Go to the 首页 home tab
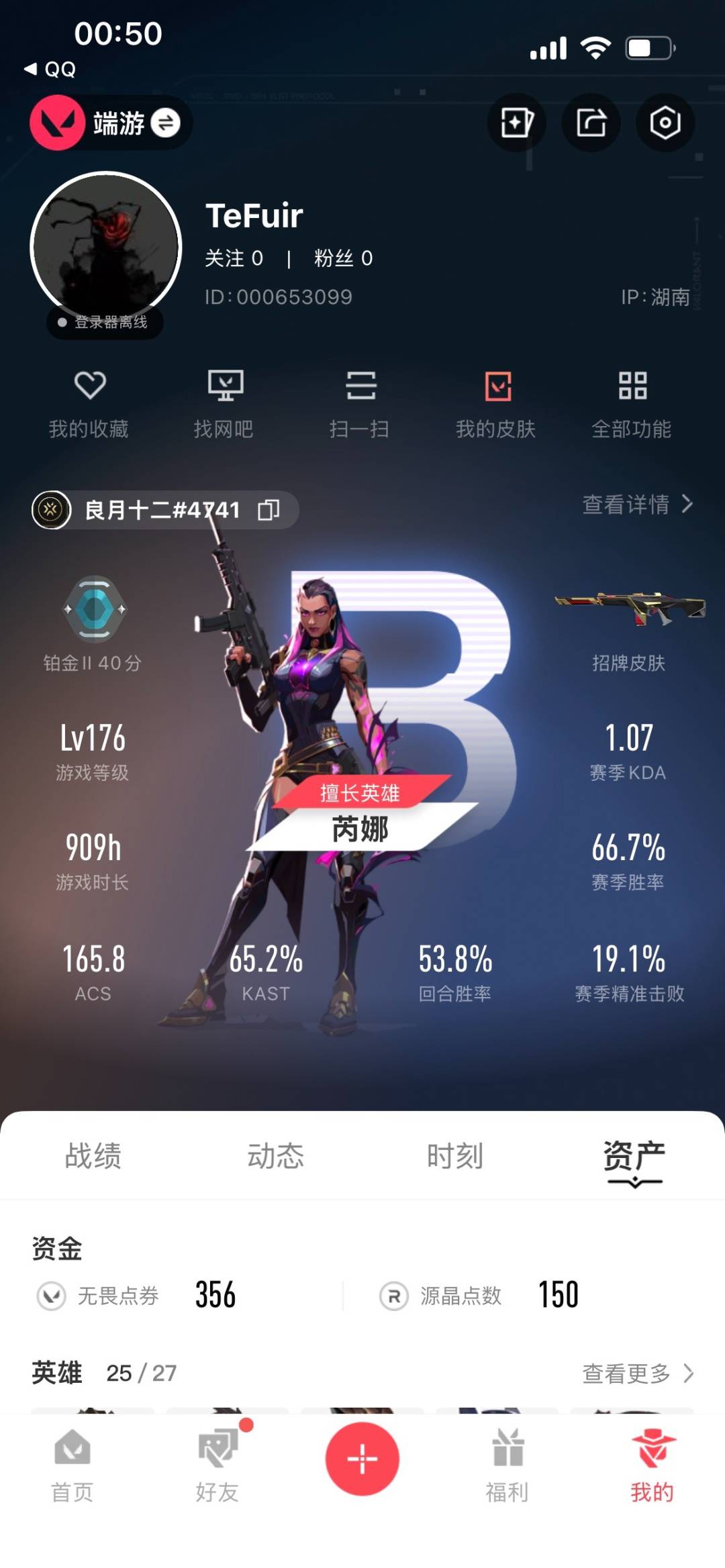This screenshot has width=725, height=1568. click(x=72, y=1466)
